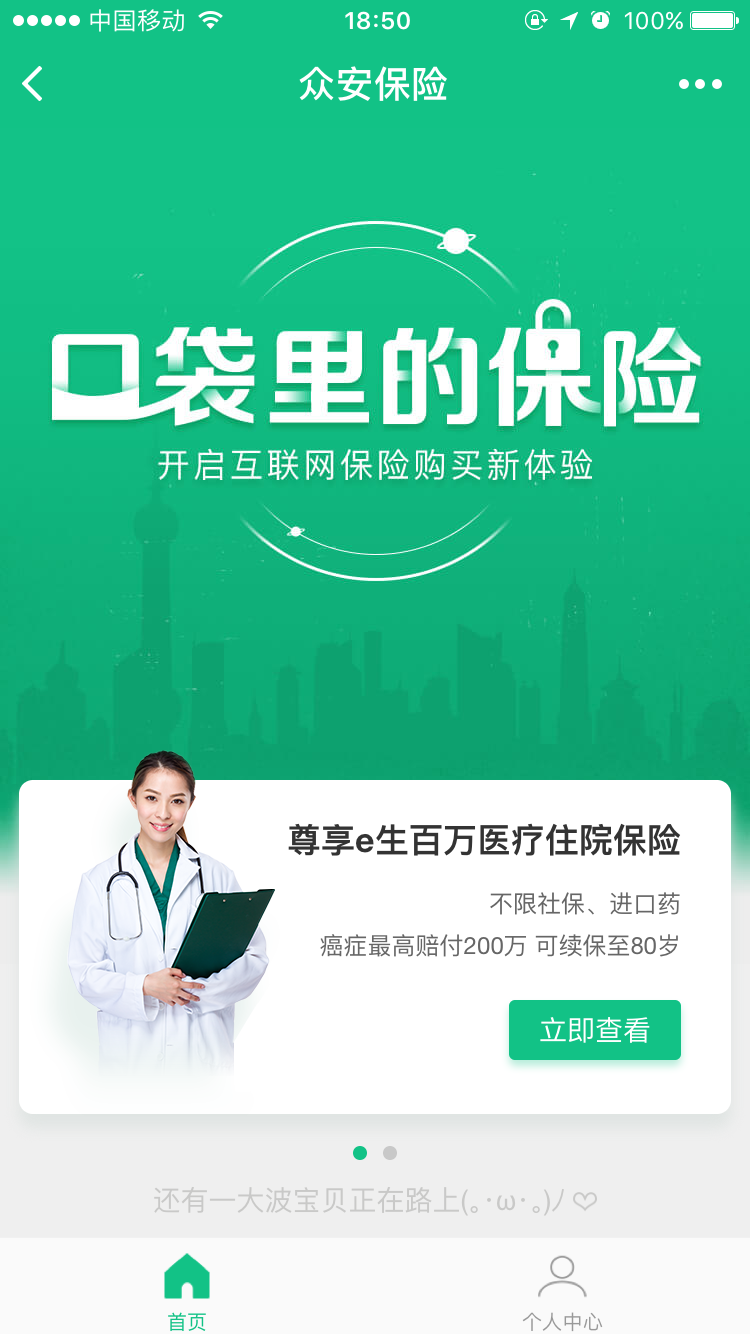Jump to the second carousel page dot
The width and height of the screenshot is (750, 1334).
tap(390, 1153)
